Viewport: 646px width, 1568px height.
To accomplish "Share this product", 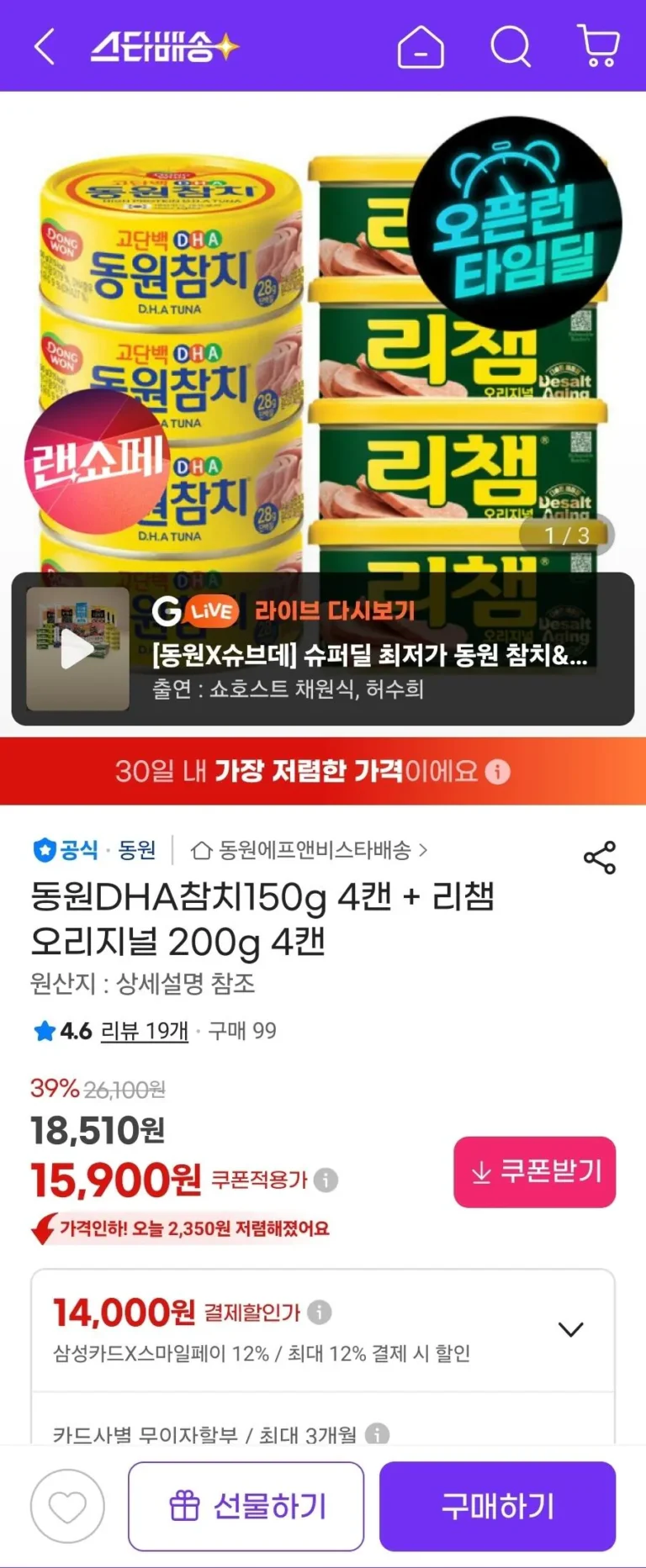I will (599, 858).
